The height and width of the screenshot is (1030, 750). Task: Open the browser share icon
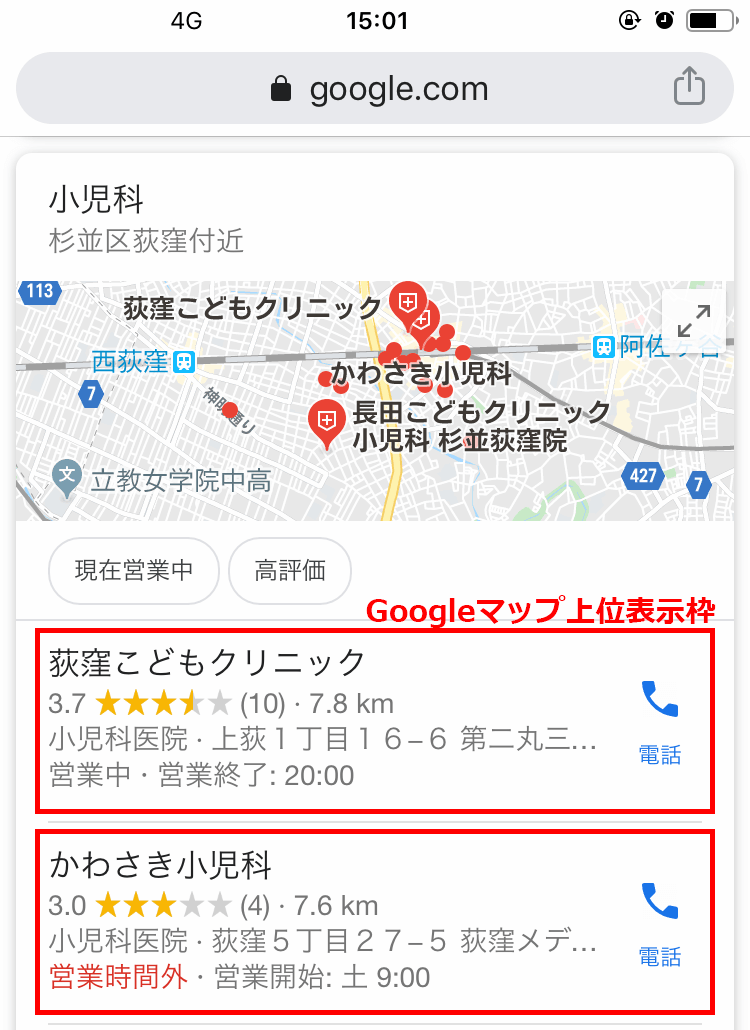[689, 88]
